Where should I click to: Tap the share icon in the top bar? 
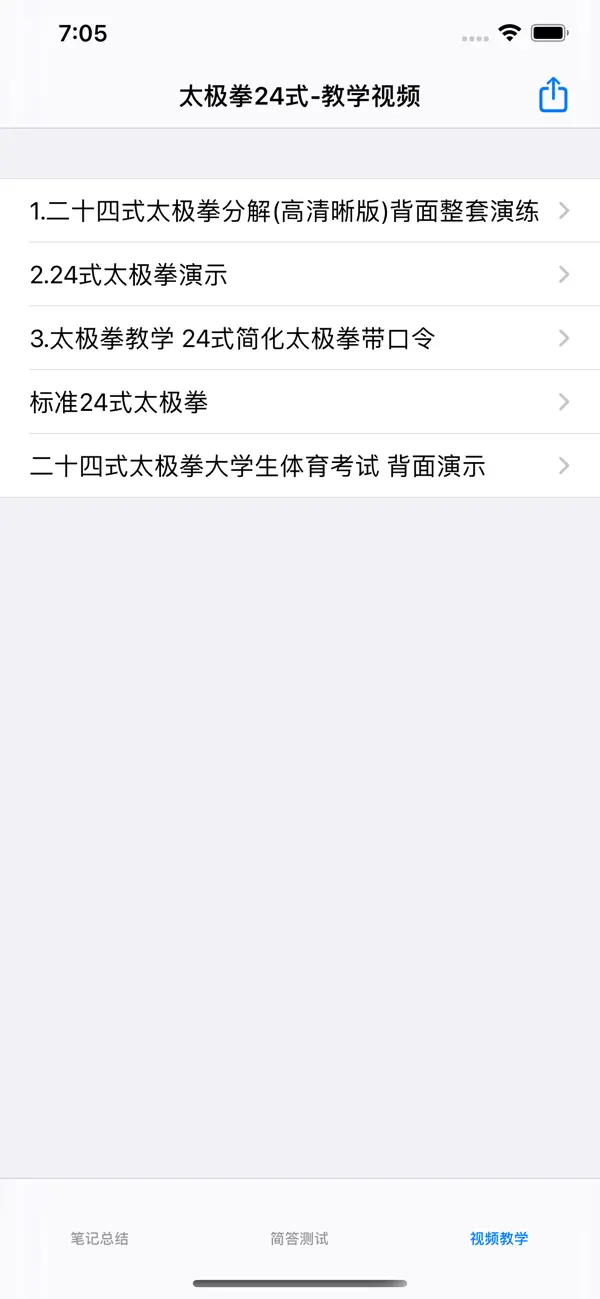(553, 95)
